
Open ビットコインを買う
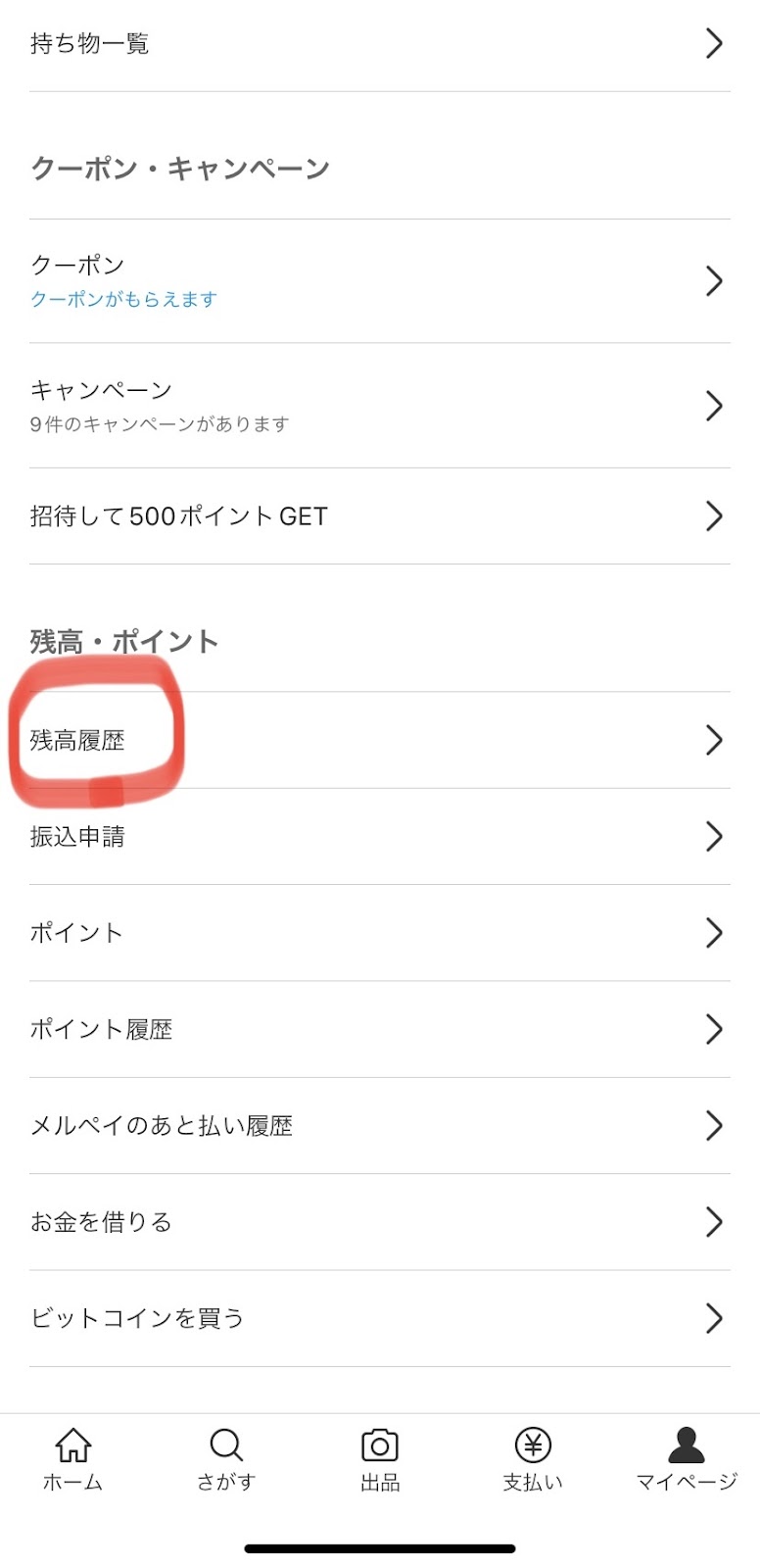pyautogui.click(x=380, y=1319)
